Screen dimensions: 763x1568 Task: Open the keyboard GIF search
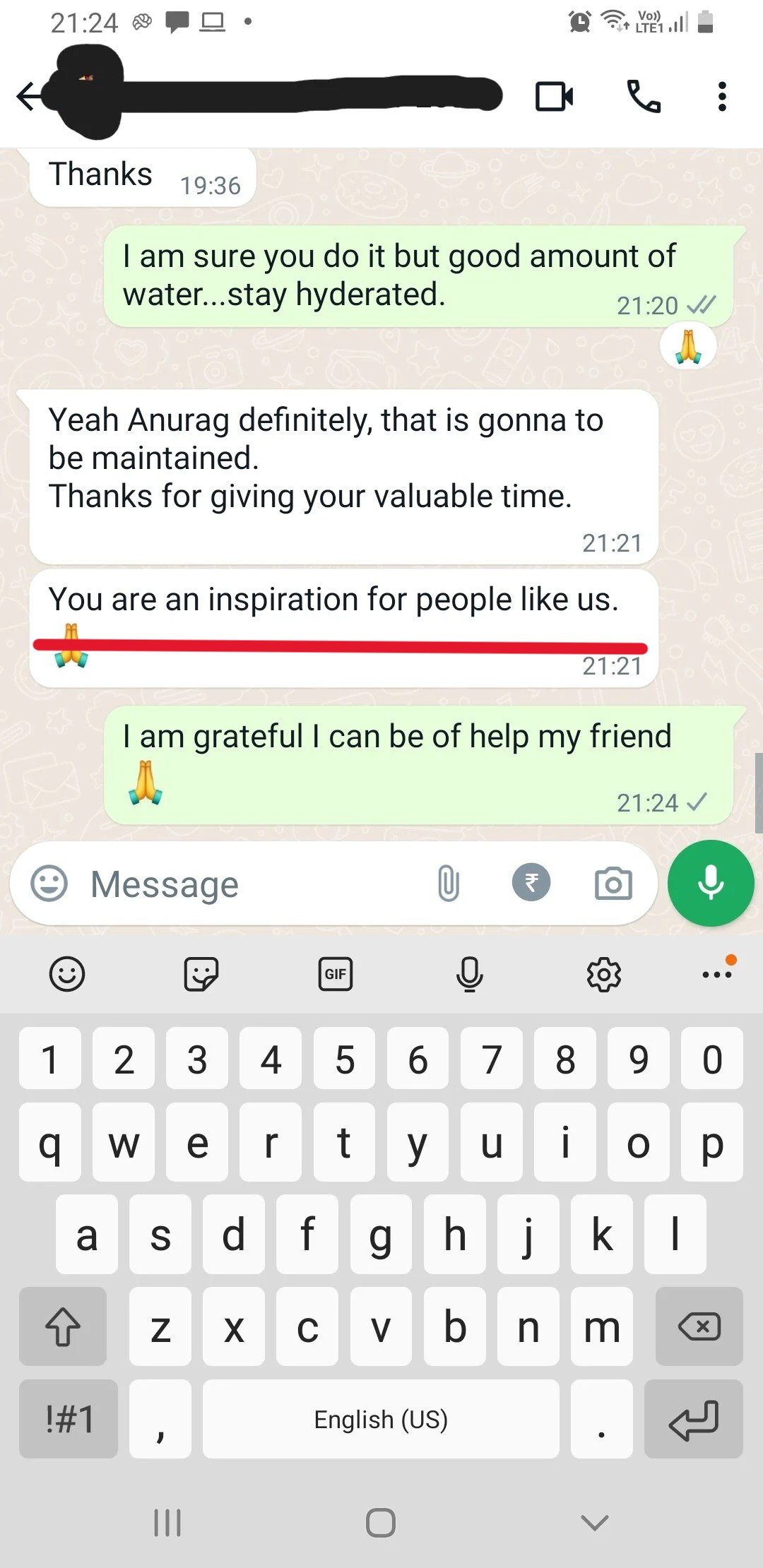(336, 975)
